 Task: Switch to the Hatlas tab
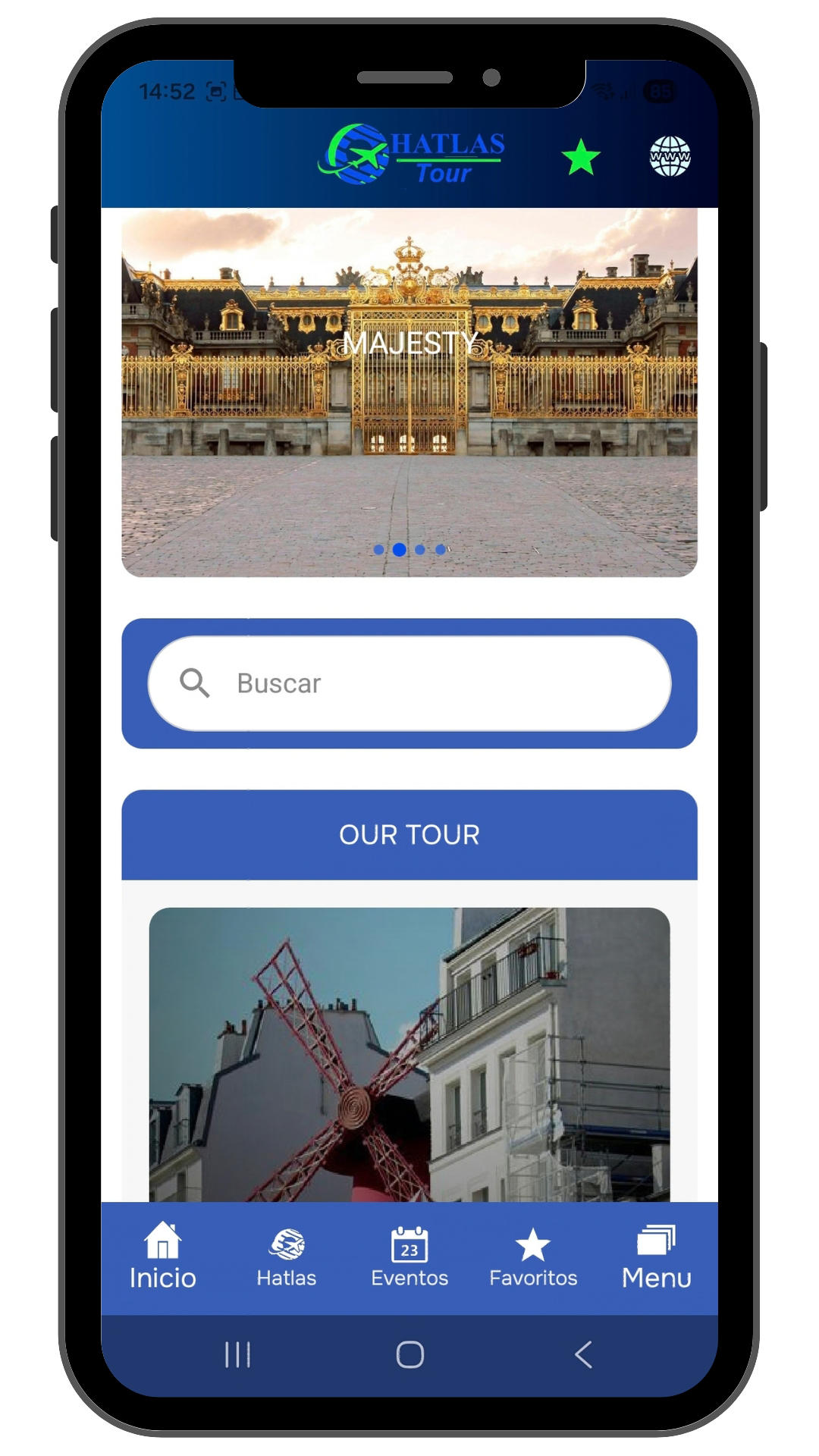coord(286,1257)
